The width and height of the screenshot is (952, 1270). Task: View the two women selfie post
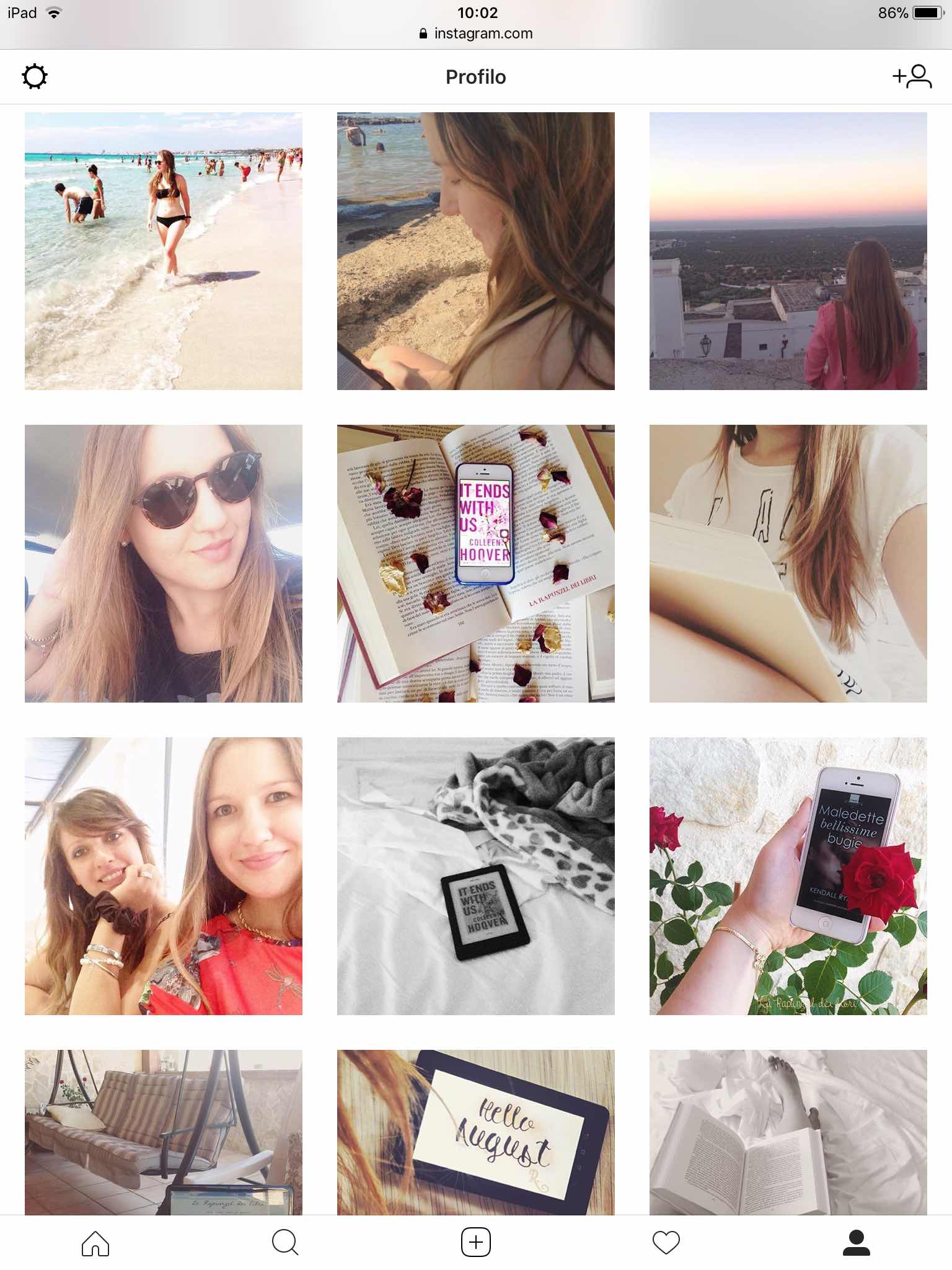(164, 876)
